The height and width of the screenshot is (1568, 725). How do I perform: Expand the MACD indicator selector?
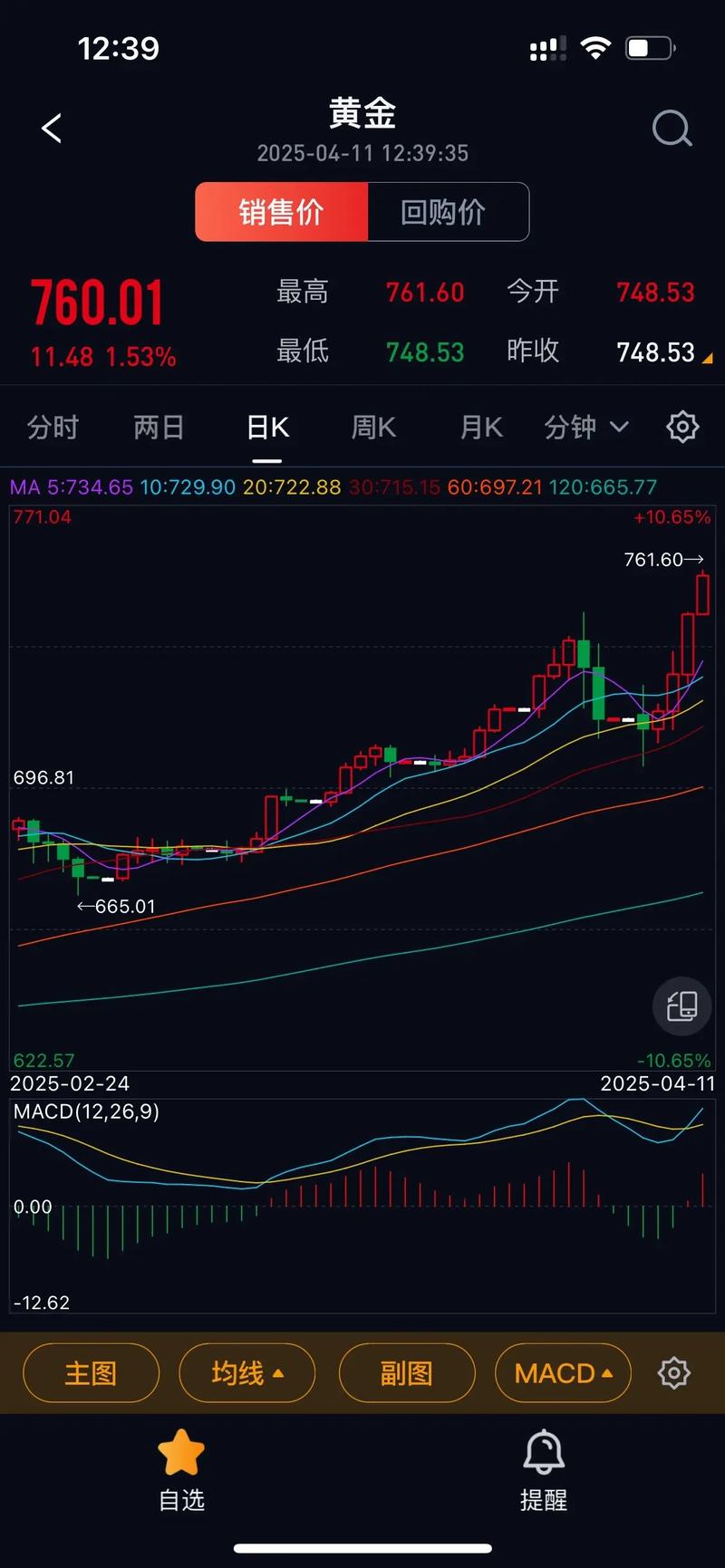[x=562, y=1372]
